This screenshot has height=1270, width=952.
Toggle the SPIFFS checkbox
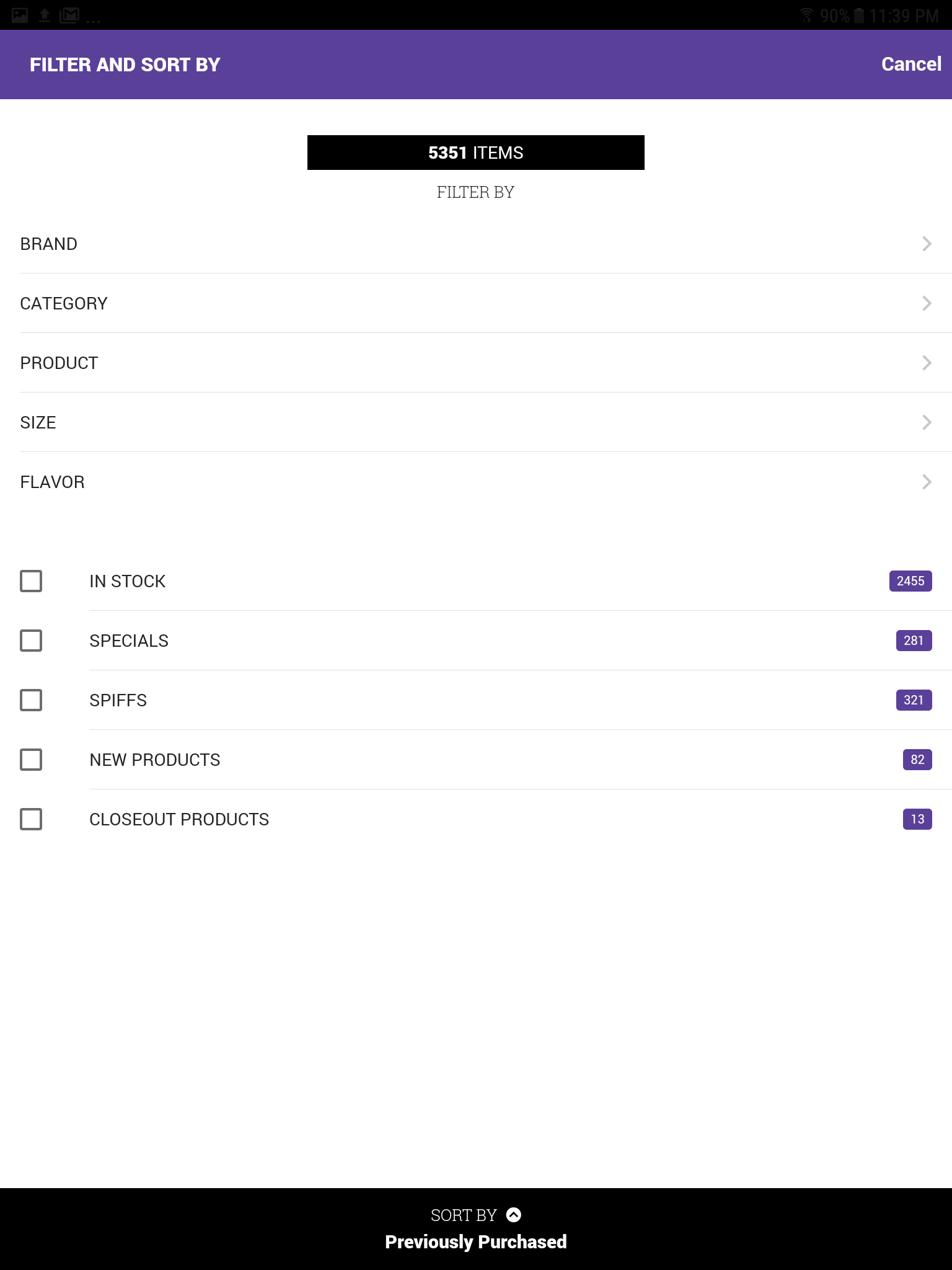31,700
